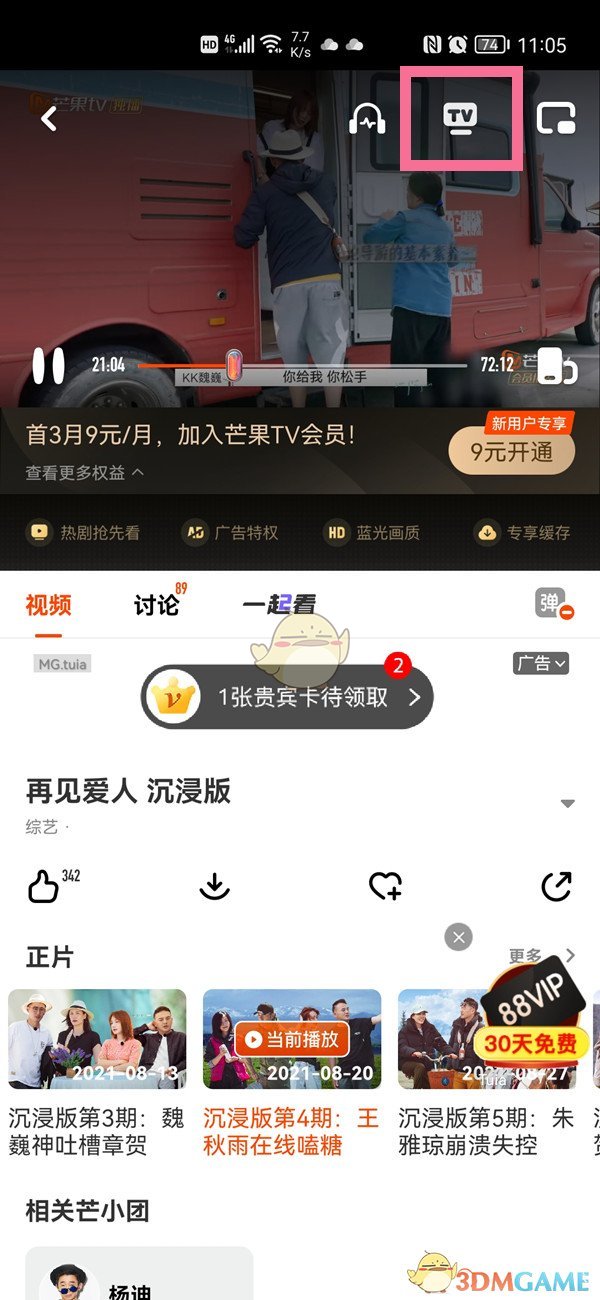The image size is (600, 1300).
Task: Open the 广告 dropdown
Action: [x=541, y=663]
